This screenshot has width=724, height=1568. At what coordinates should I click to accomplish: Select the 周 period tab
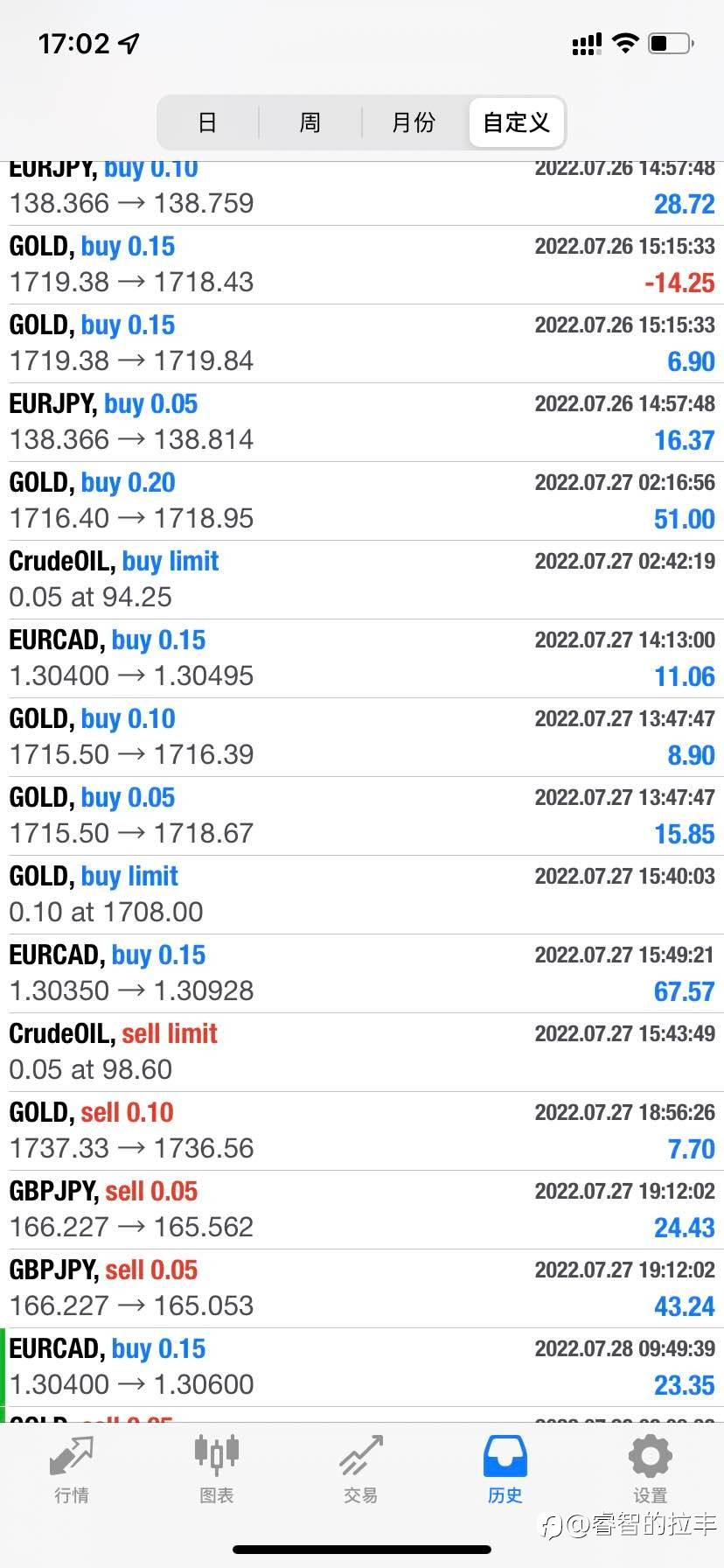[x=310, y=122]
